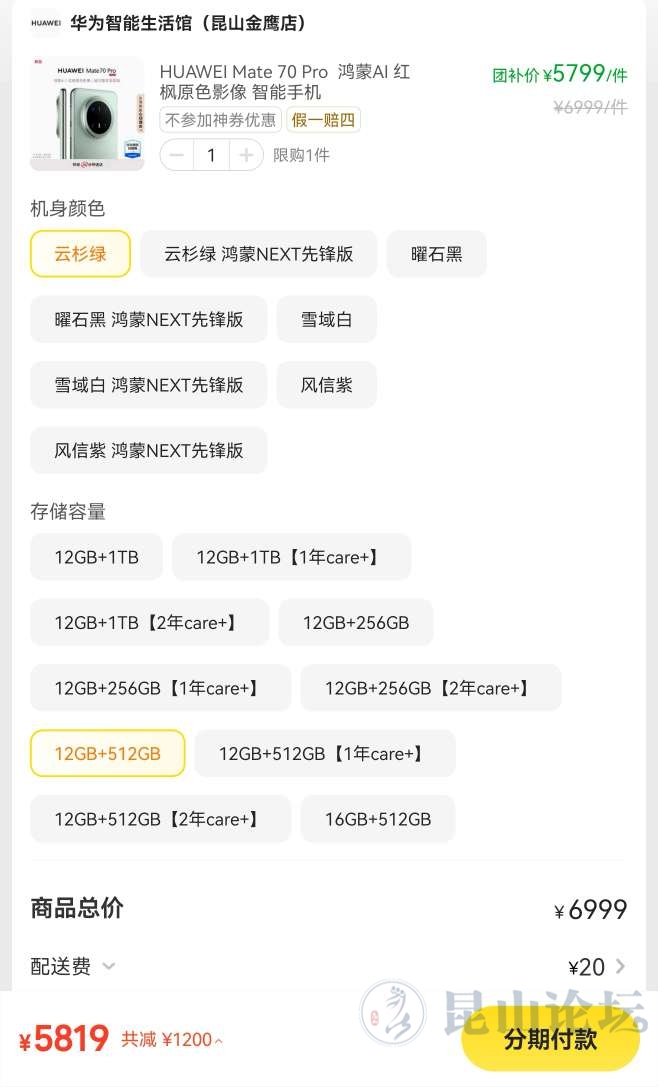Pick the 雪域白 color chip

coord(327,320)
